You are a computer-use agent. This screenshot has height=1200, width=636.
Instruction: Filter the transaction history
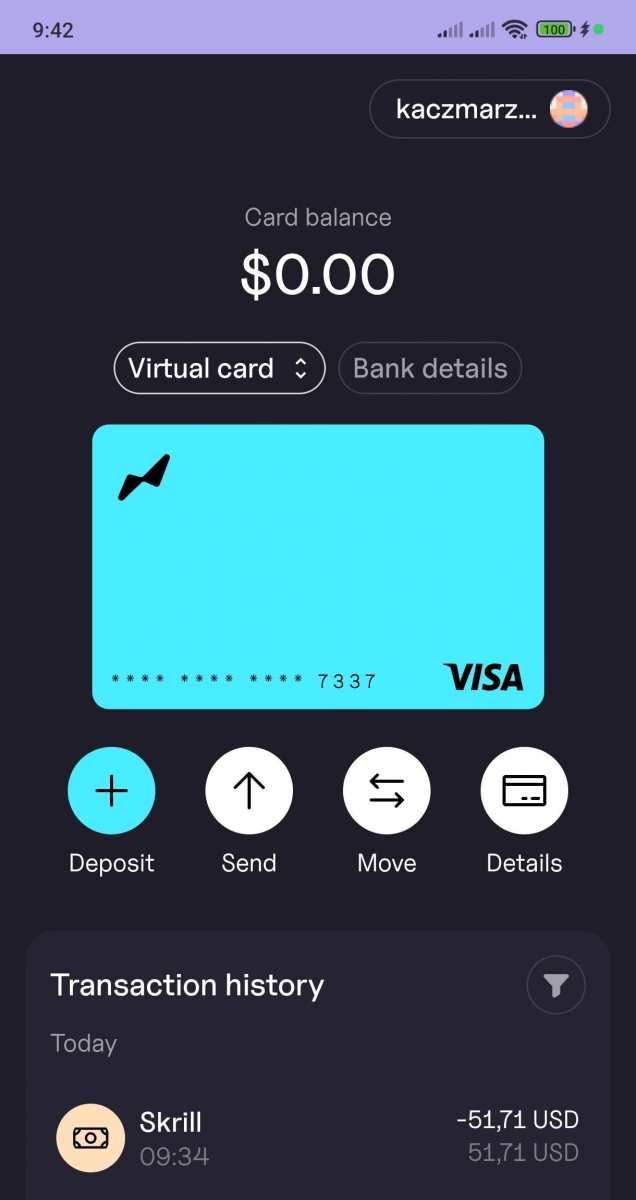tap(556, 986)
